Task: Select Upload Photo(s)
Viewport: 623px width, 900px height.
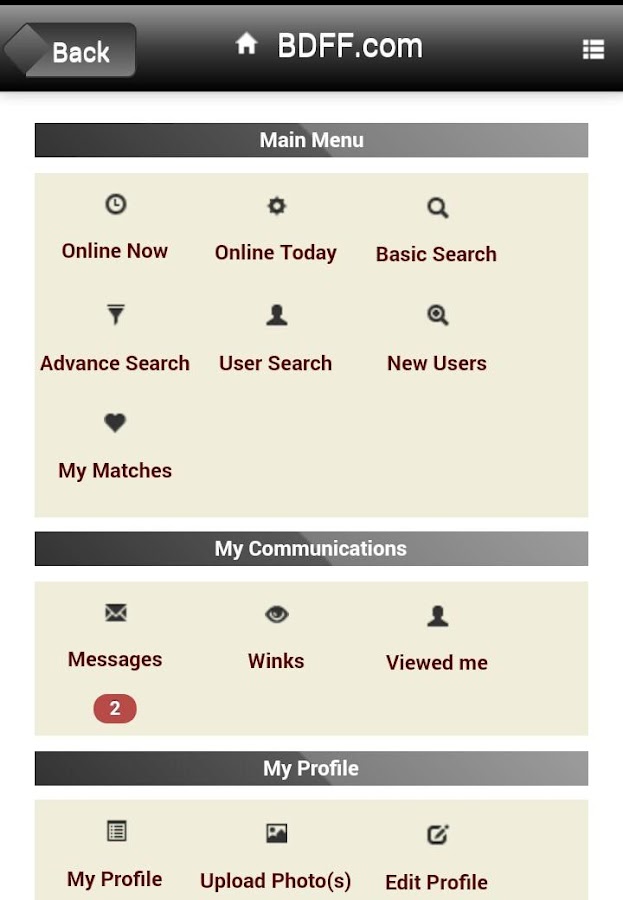Action: coord(276,859)
